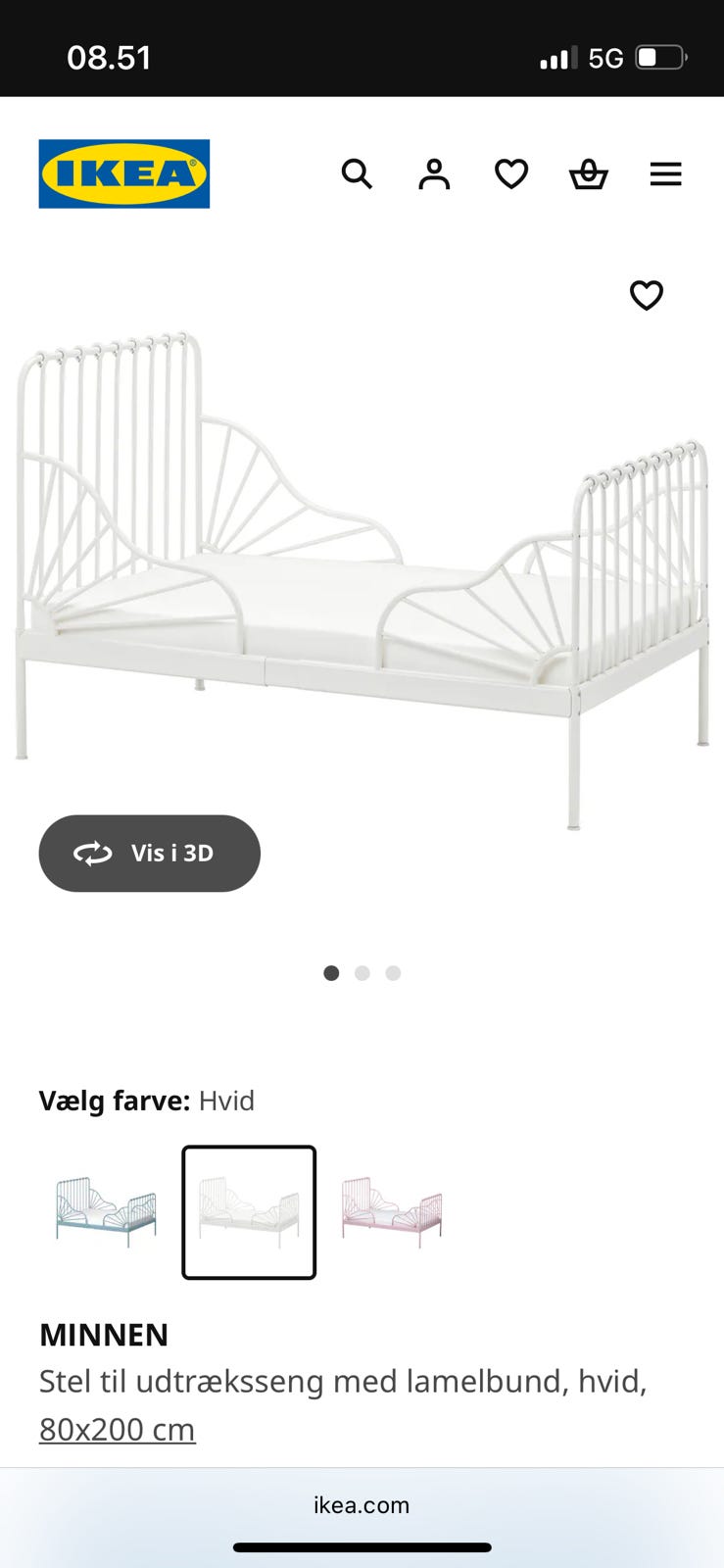Go to the IKEA home logo
Screen dimensions: 724x1568
[124, 173]
